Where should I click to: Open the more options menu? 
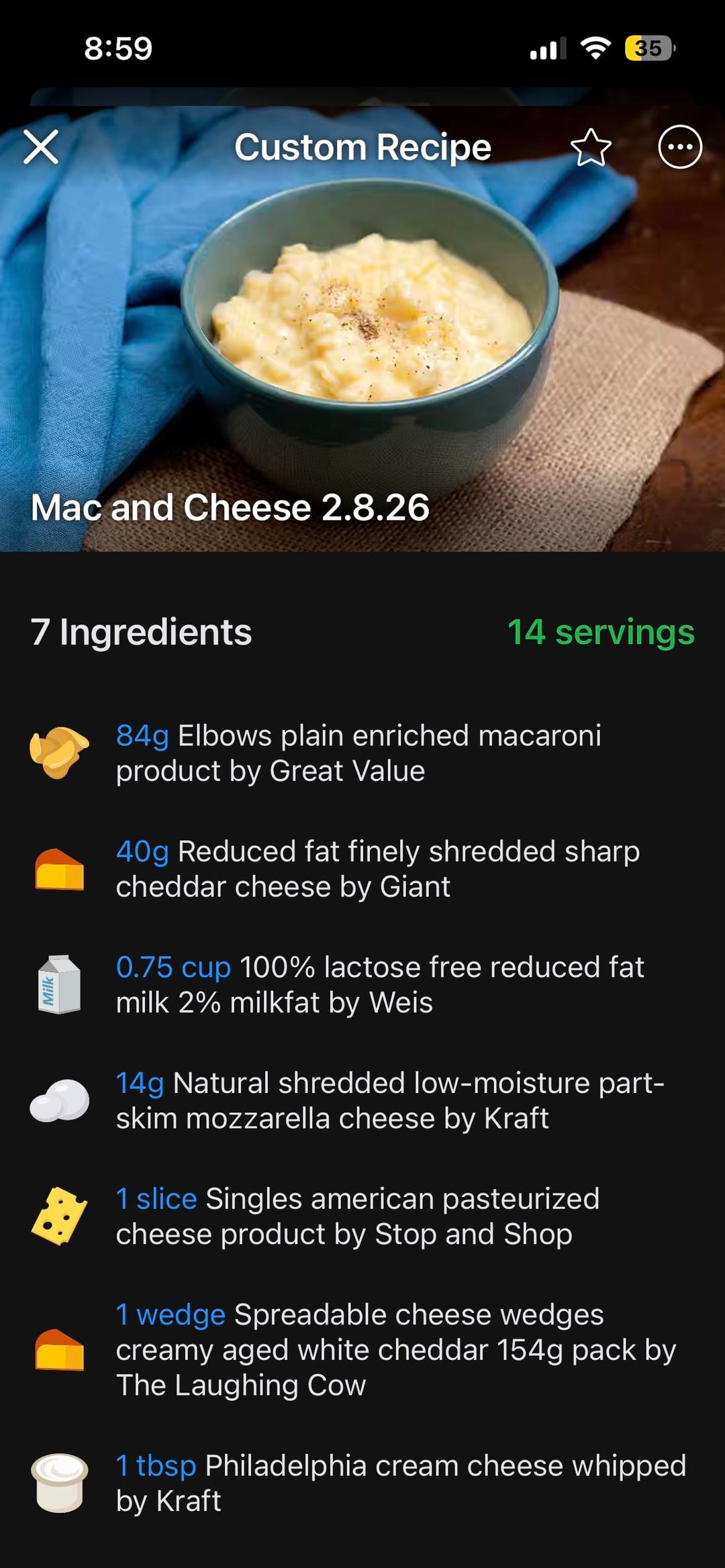point(679,147)
